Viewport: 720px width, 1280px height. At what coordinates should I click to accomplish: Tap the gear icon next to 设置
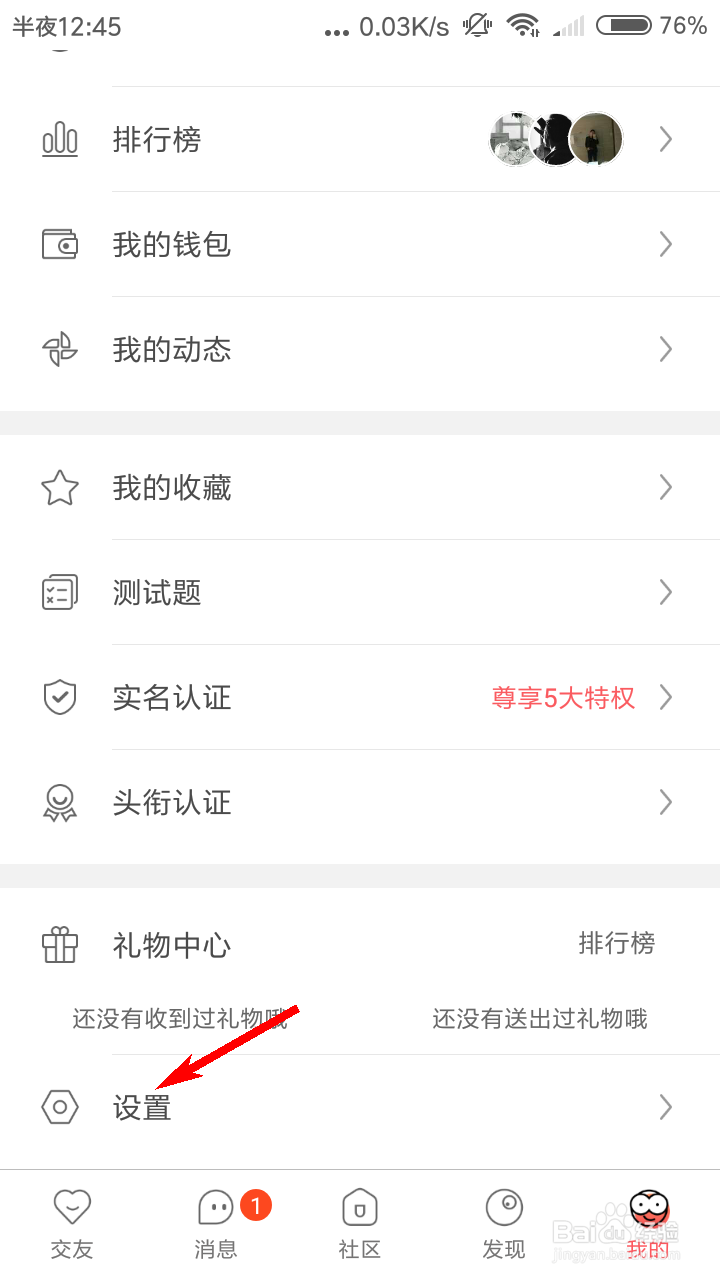click(60, 1107)
